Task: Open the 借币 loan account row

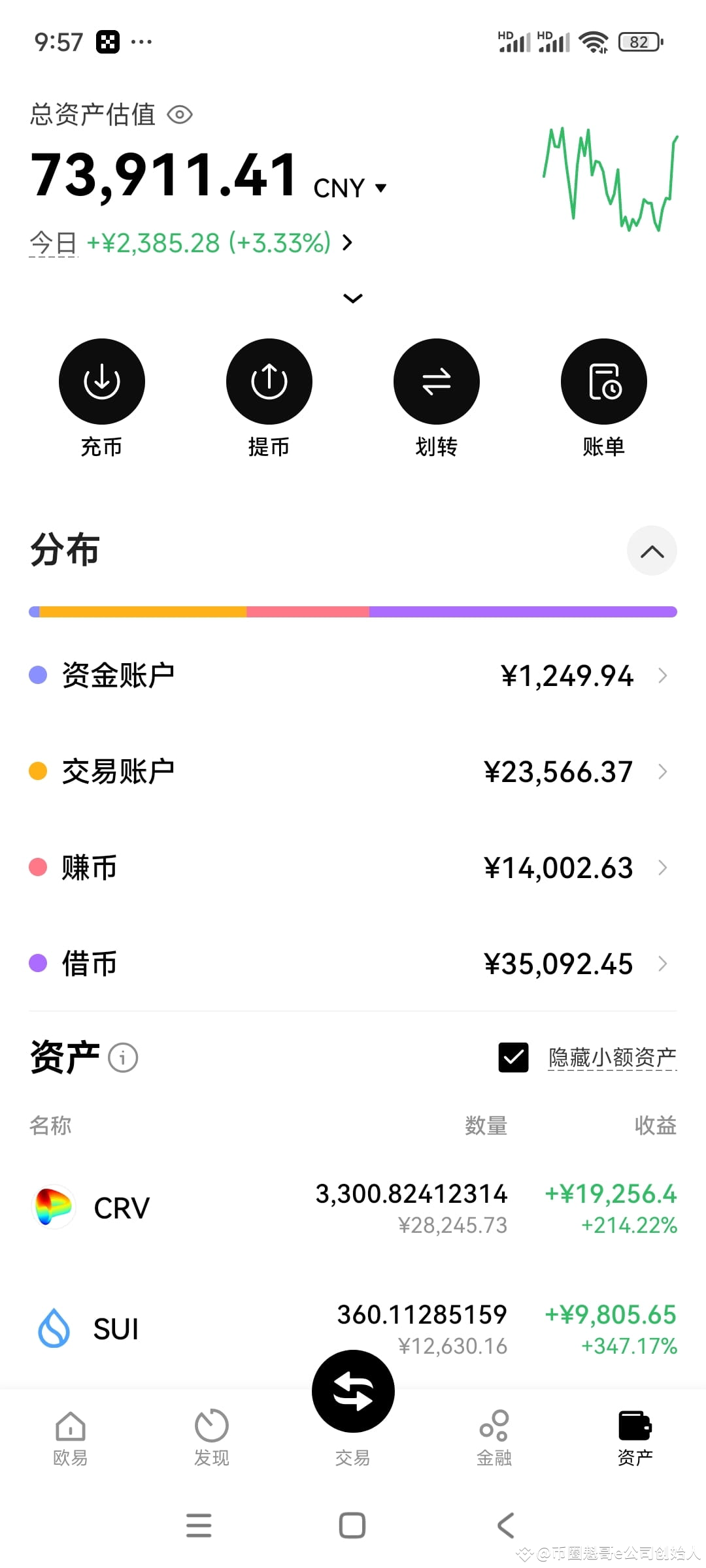Action: pyautogui.click(x=353, y=964)
